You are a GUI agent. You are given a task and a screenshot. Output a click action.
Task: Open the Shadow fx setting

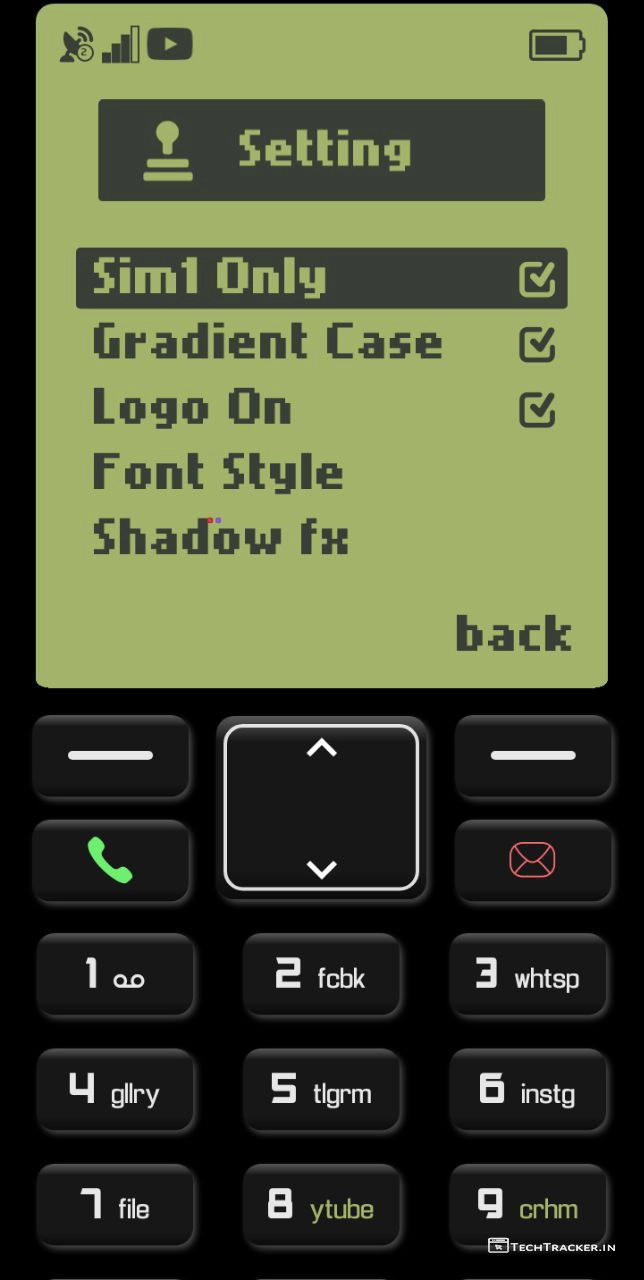point(220,538)
